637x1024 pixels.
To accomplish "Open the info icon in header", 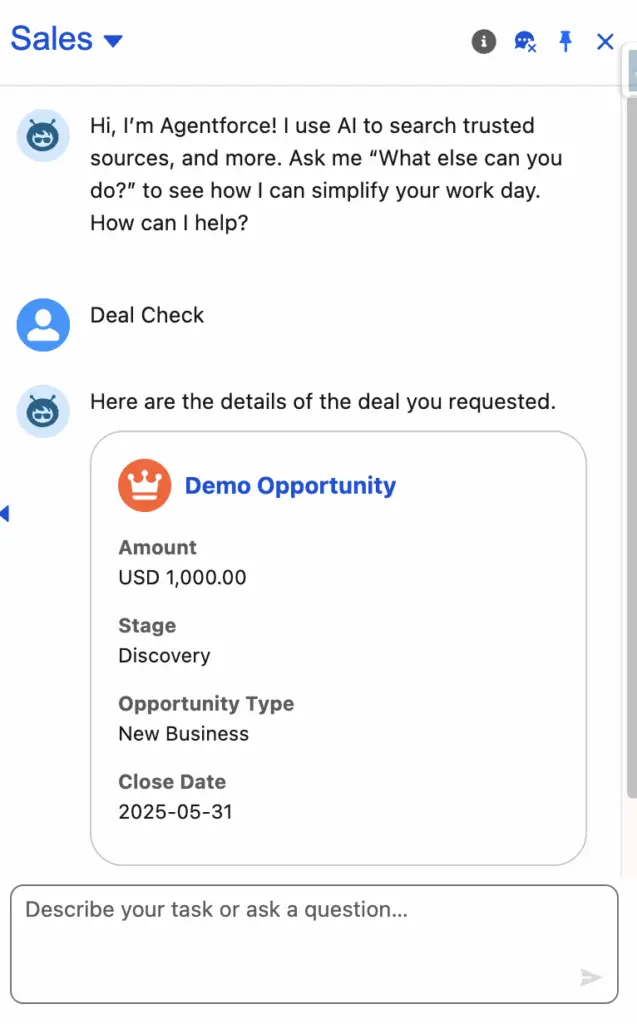I will (483, 42).
